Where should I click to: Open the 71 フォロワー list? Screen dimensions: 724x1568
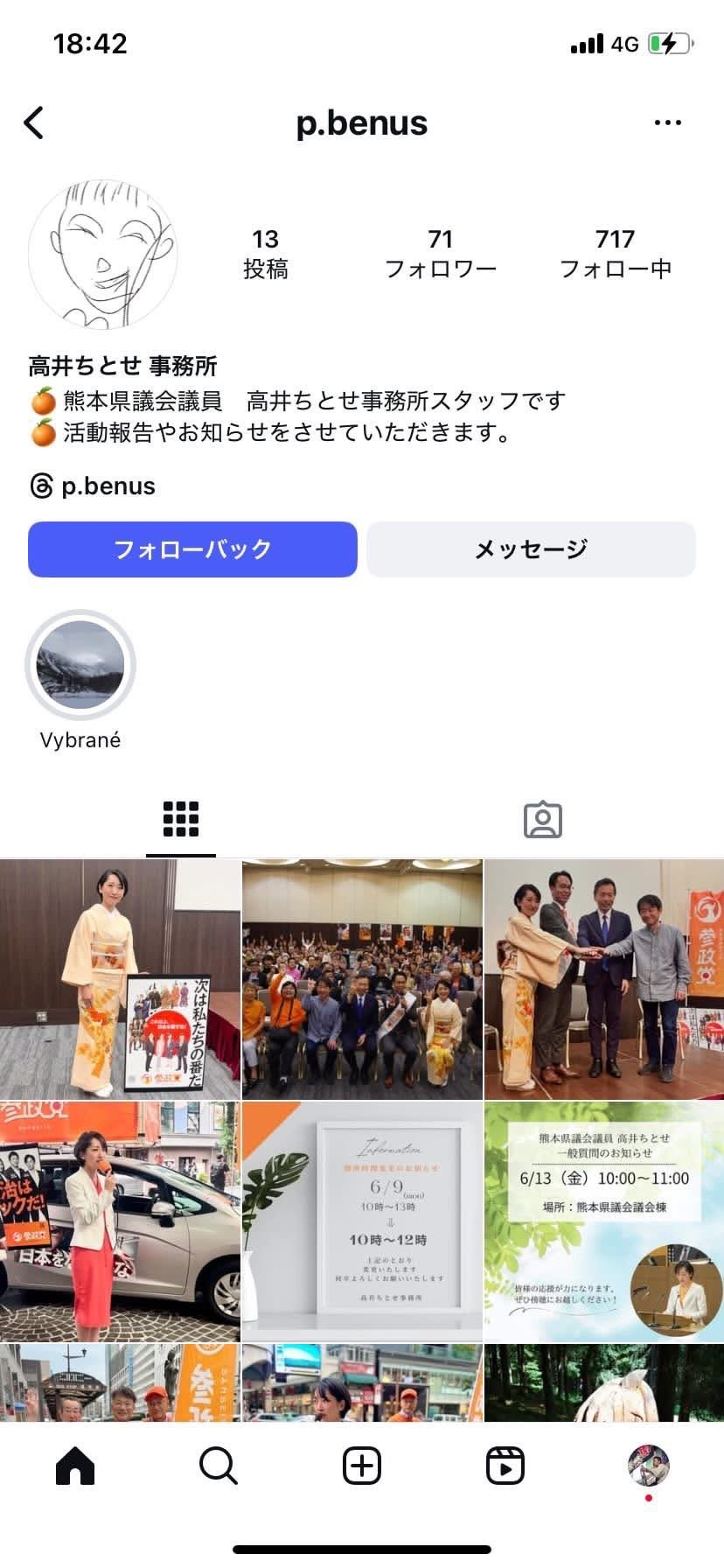point(440,254)
